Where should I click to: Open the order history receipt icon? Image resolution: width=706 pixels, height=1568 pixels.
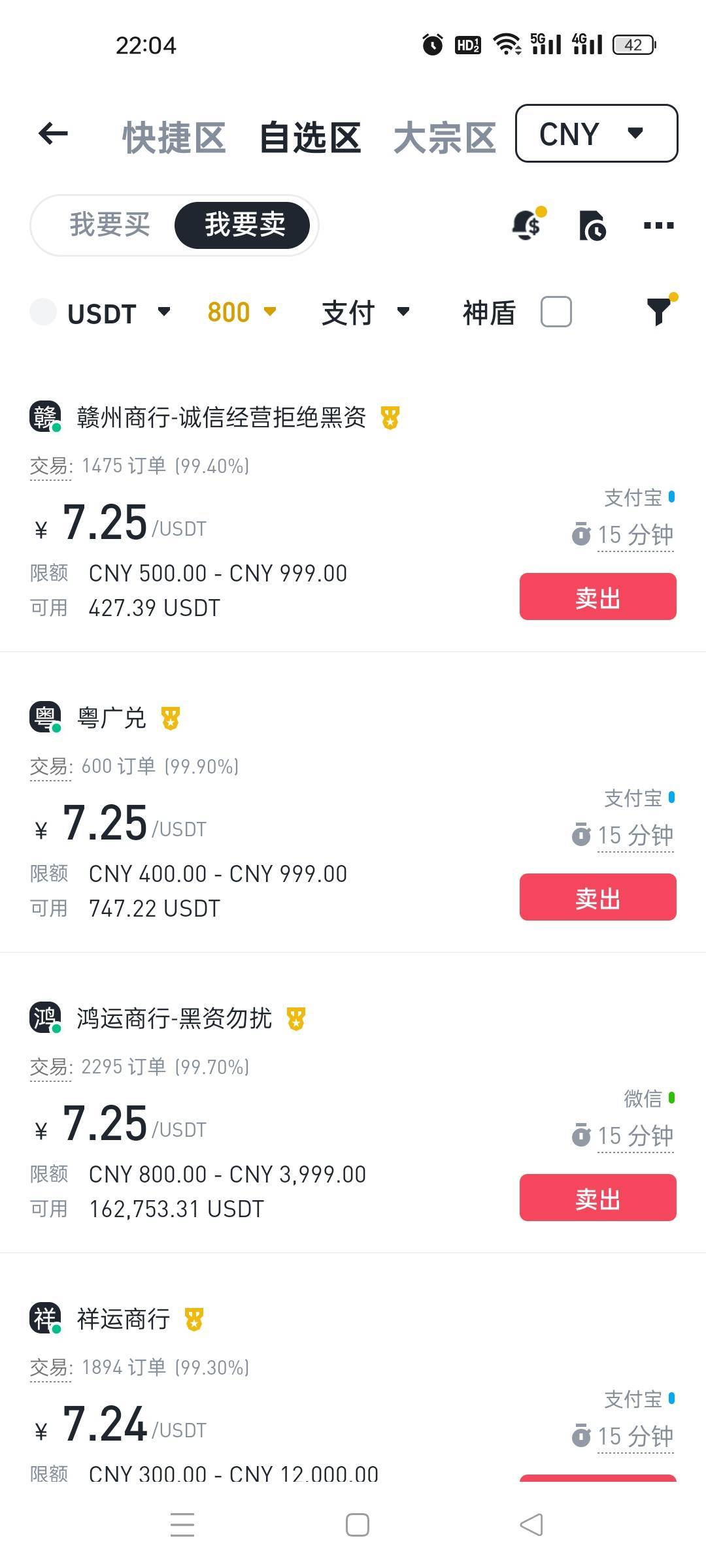[x=592, y=225]
